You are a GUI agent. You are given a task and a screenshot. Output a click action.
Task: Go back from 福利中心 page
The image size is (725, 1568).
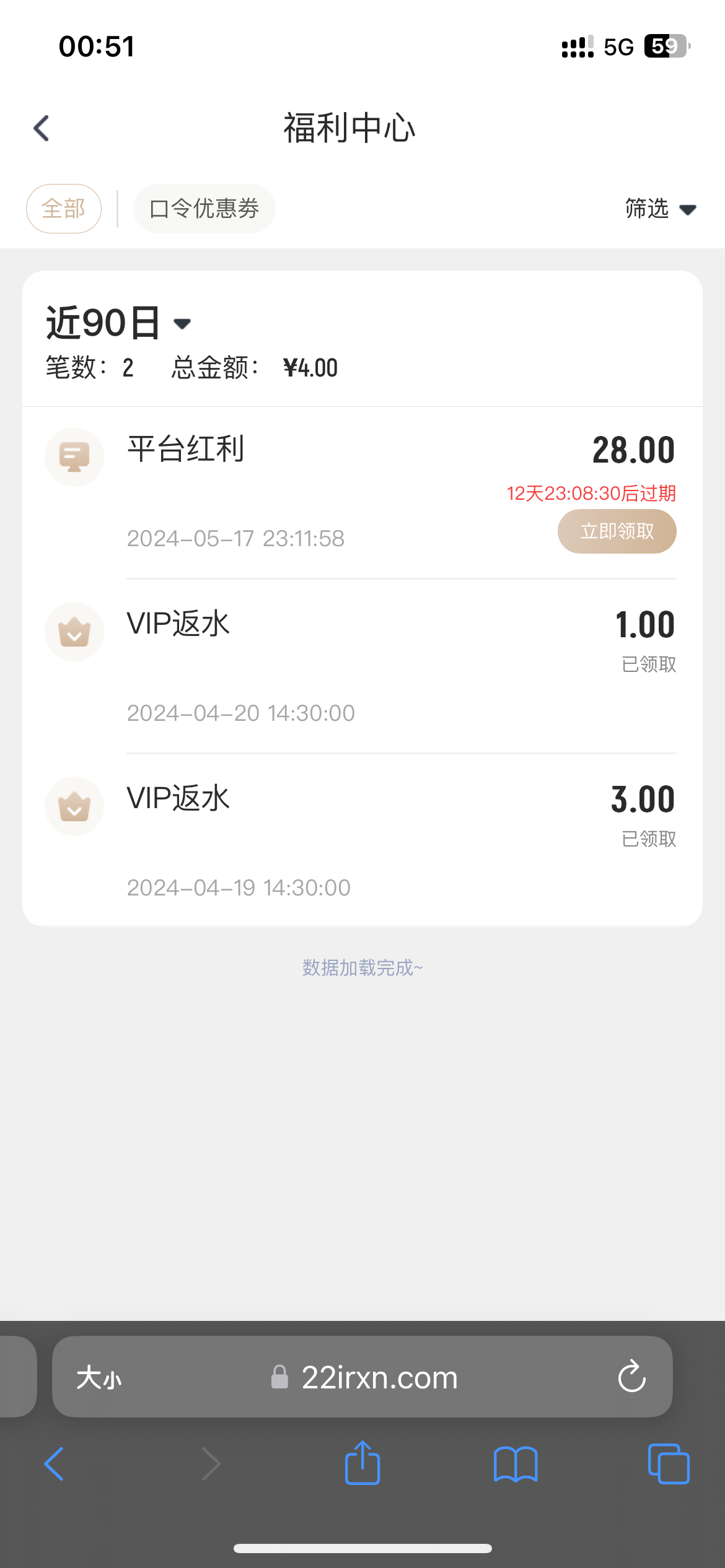[42, 128]
